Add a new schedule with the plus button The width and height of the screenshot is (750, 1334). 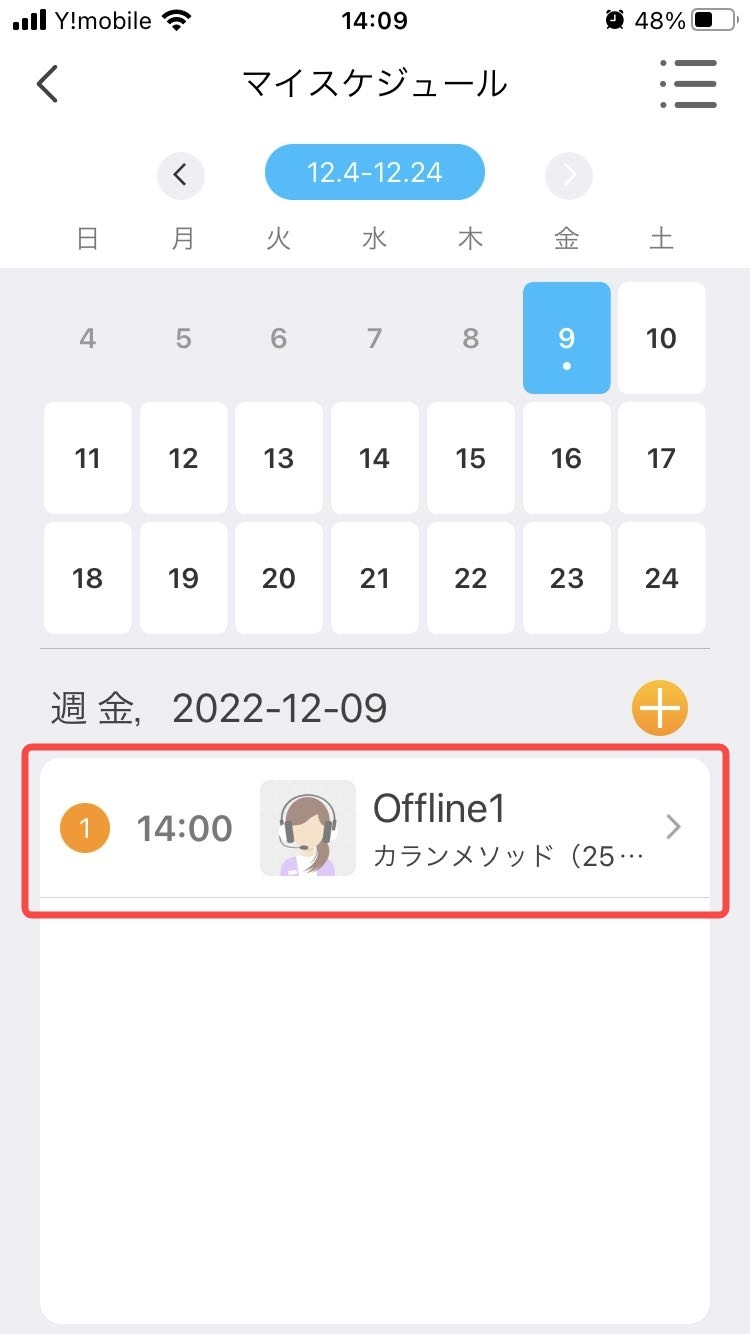click(x=660, y=709)
